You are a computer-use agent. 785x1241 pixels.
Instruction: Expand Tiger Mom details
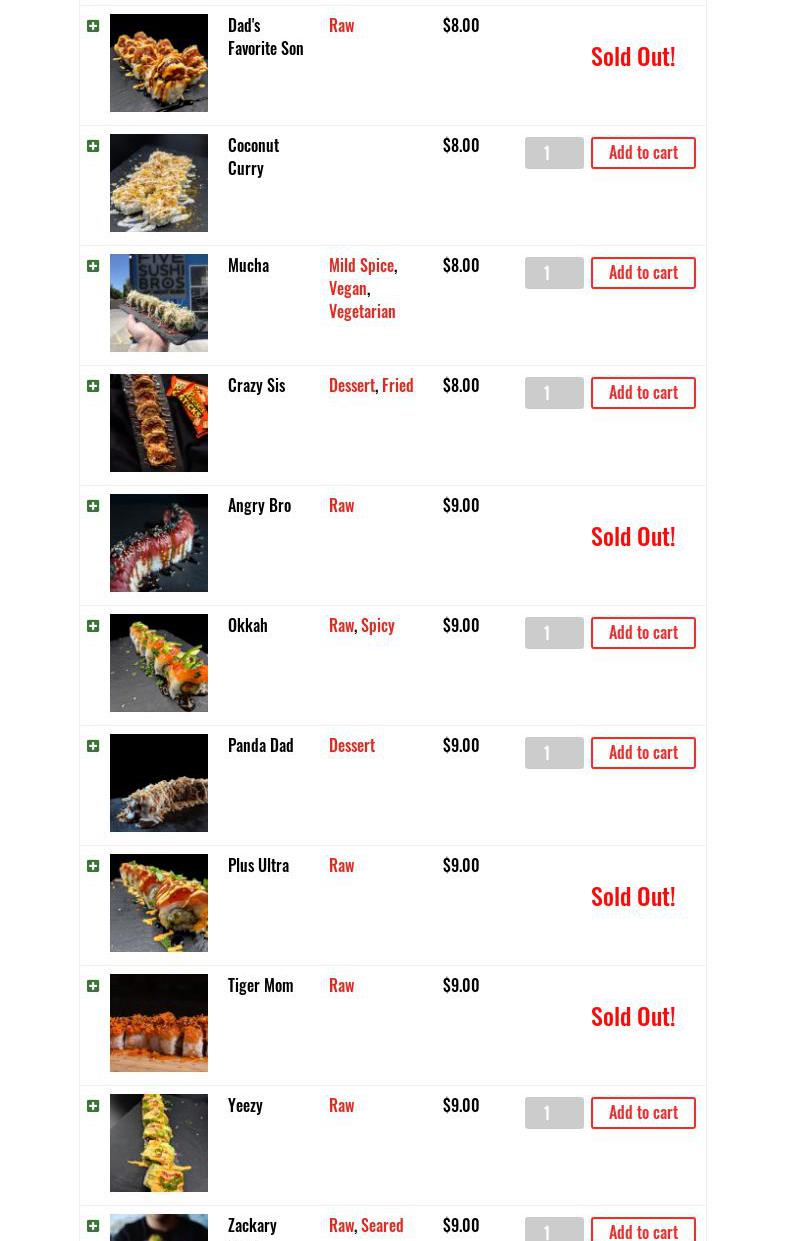pyautogui.click(x=93, y=986)
